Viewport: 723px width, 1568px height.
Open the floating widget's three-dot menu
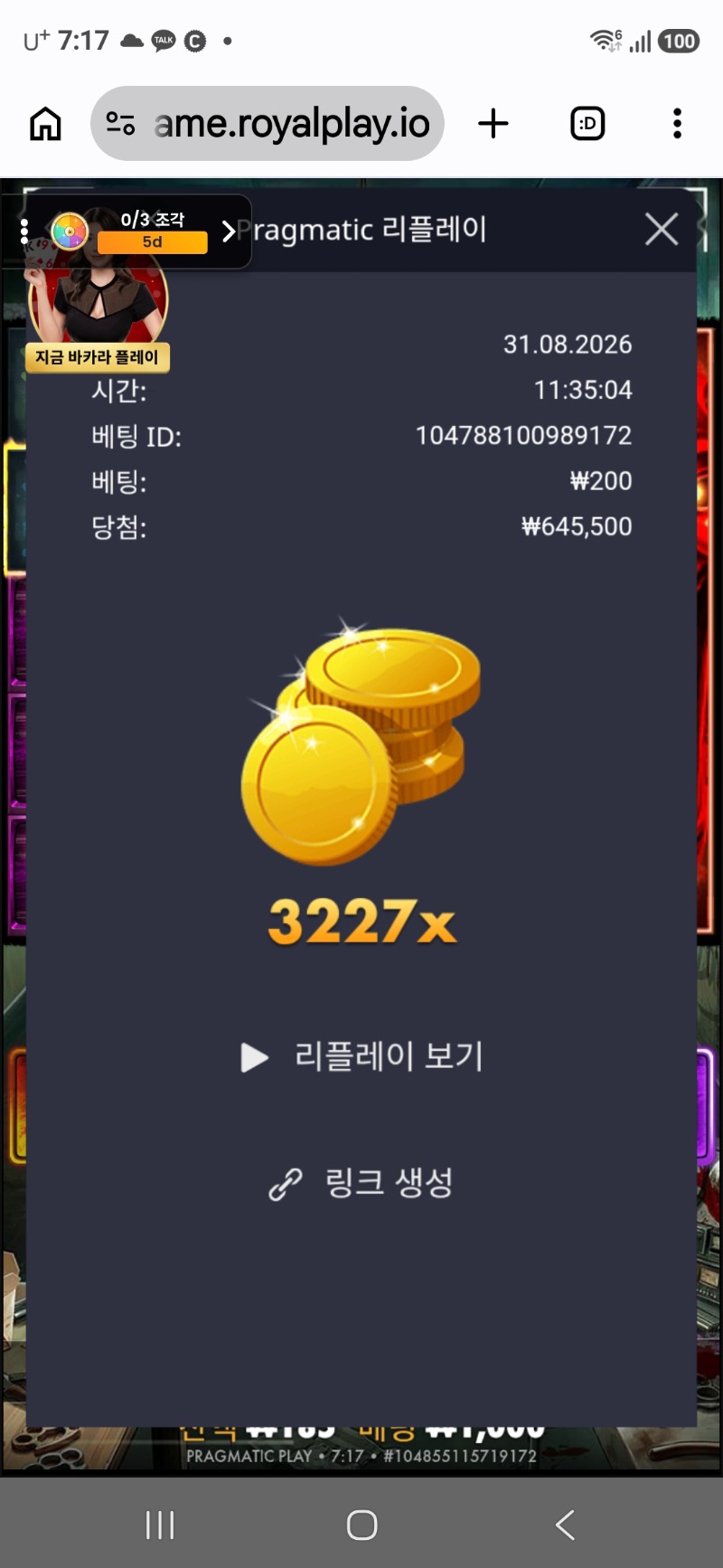[24, 231]
